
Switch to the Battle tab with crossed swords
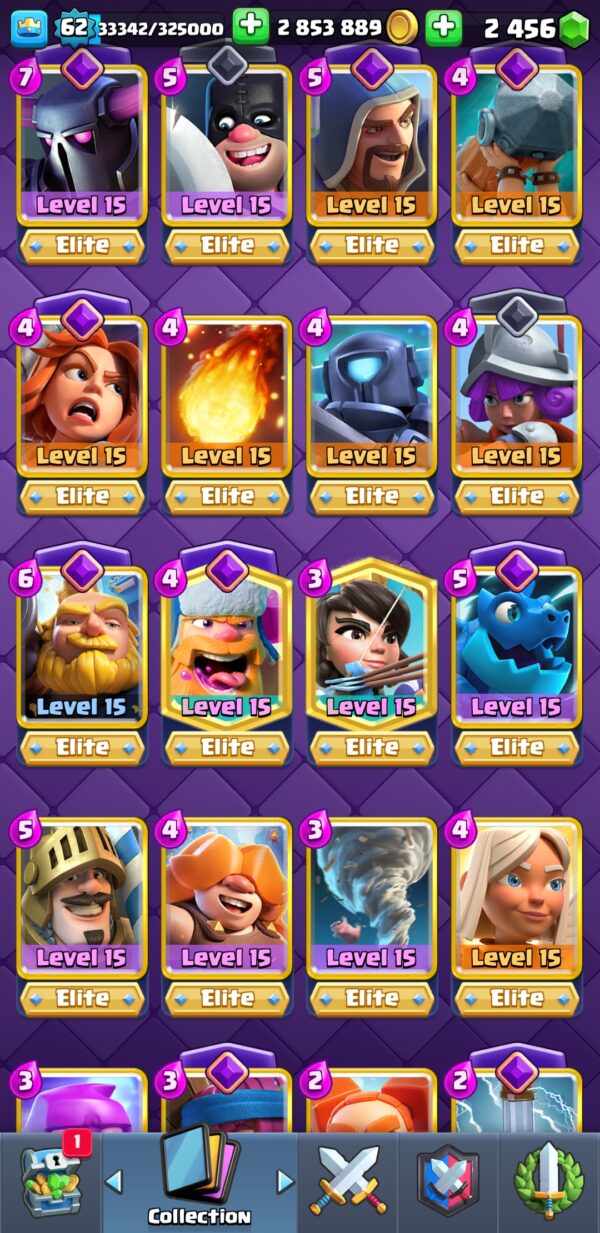[x=347, y=1182]
